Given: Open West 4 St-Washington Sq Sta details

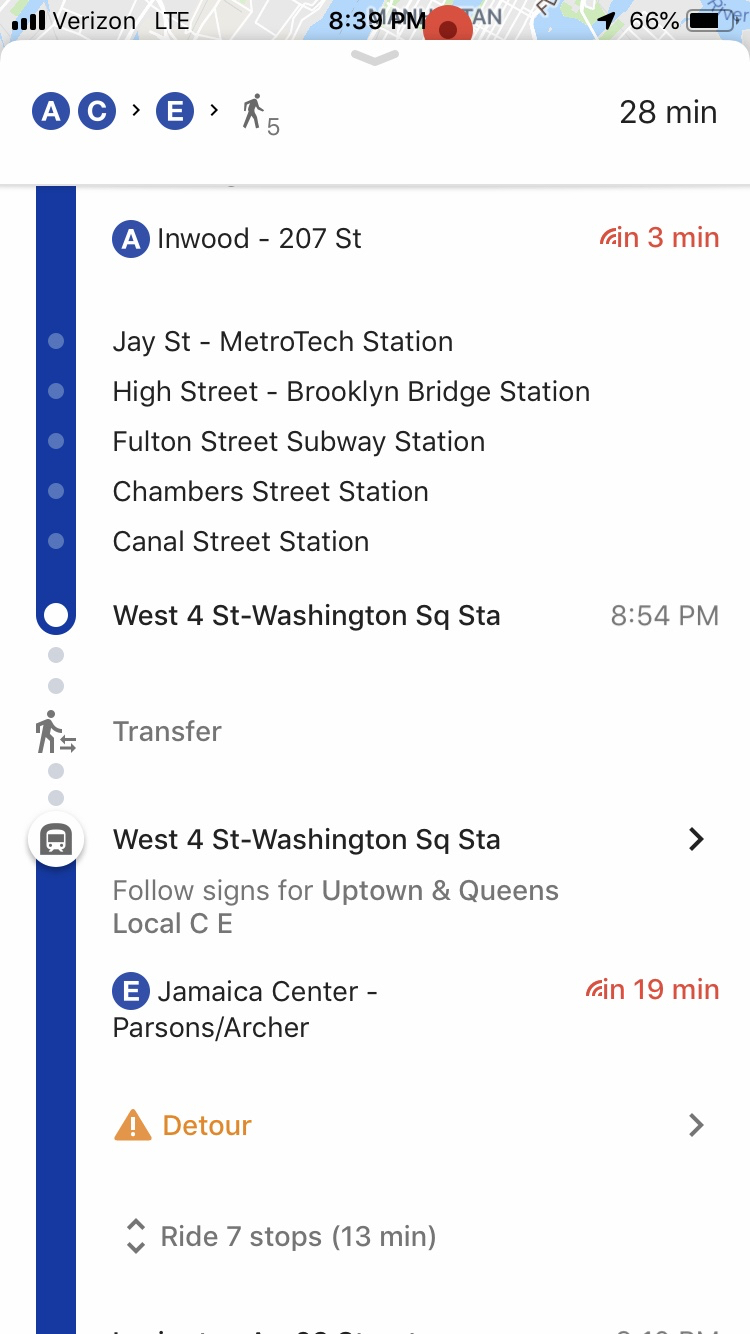Looking at the screenshot, I should pyautogui.click(x=696, y=840).
